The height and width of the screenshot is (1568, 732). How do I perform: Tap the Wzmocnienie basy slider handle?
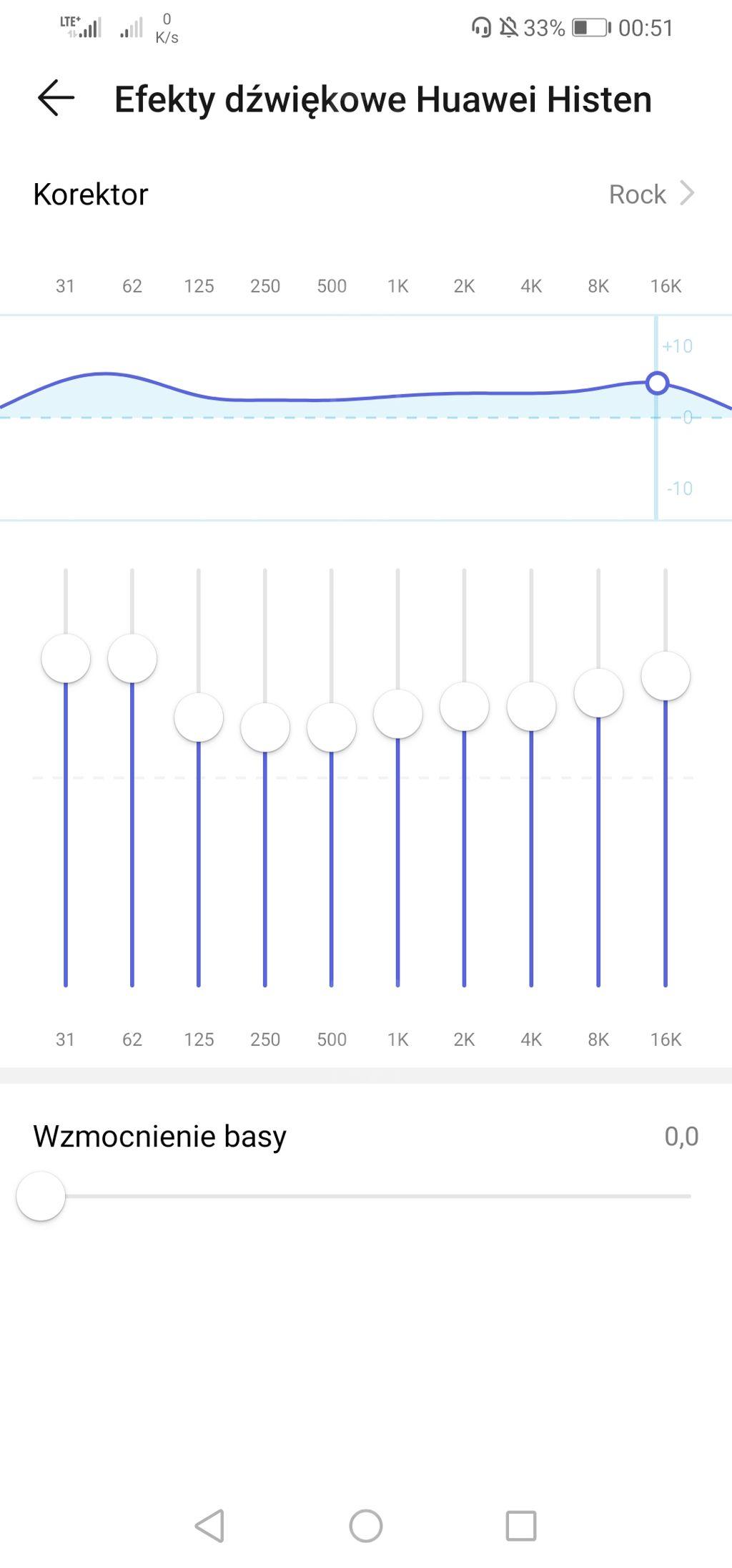point(41,1196)
